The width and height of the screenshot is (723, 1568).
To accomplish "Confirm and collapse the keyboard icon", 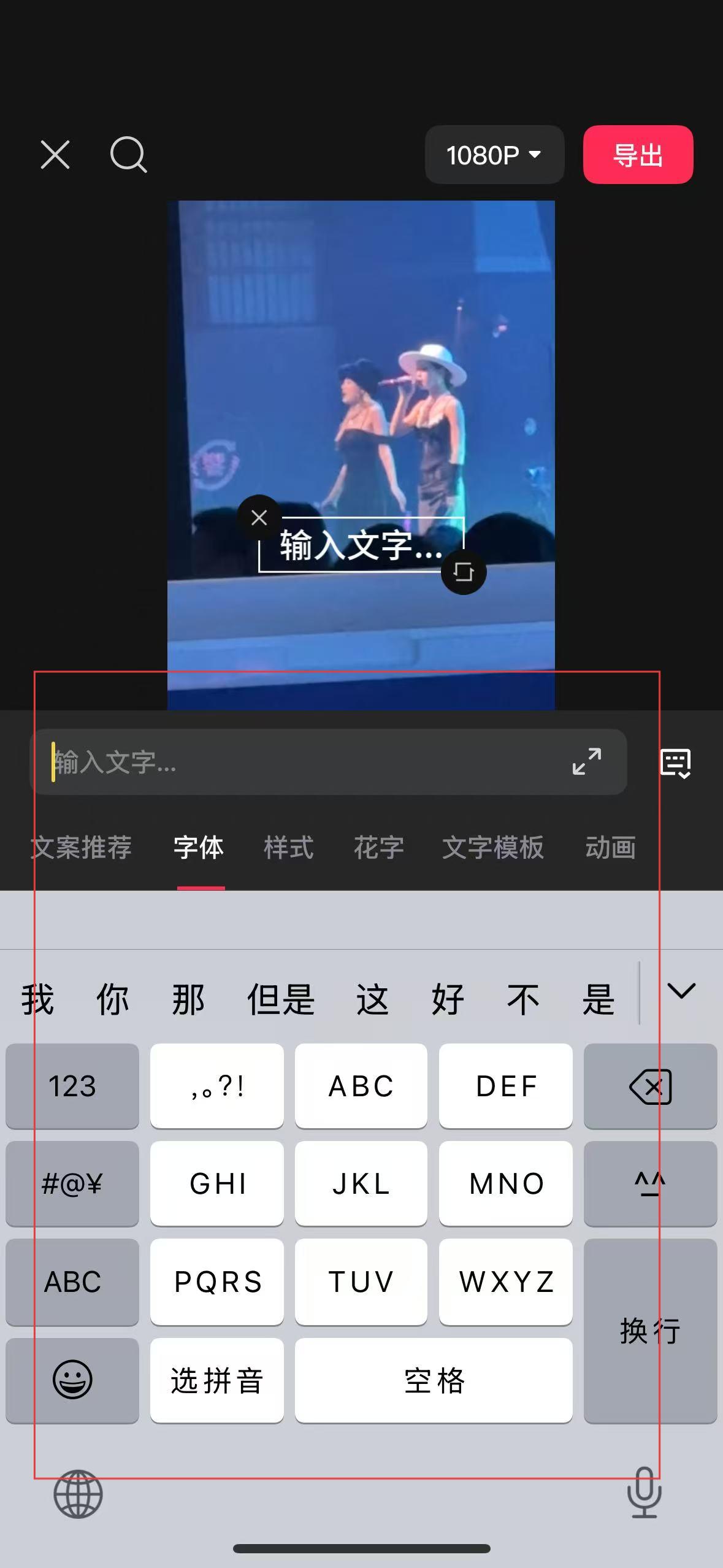I will point(675,763).
